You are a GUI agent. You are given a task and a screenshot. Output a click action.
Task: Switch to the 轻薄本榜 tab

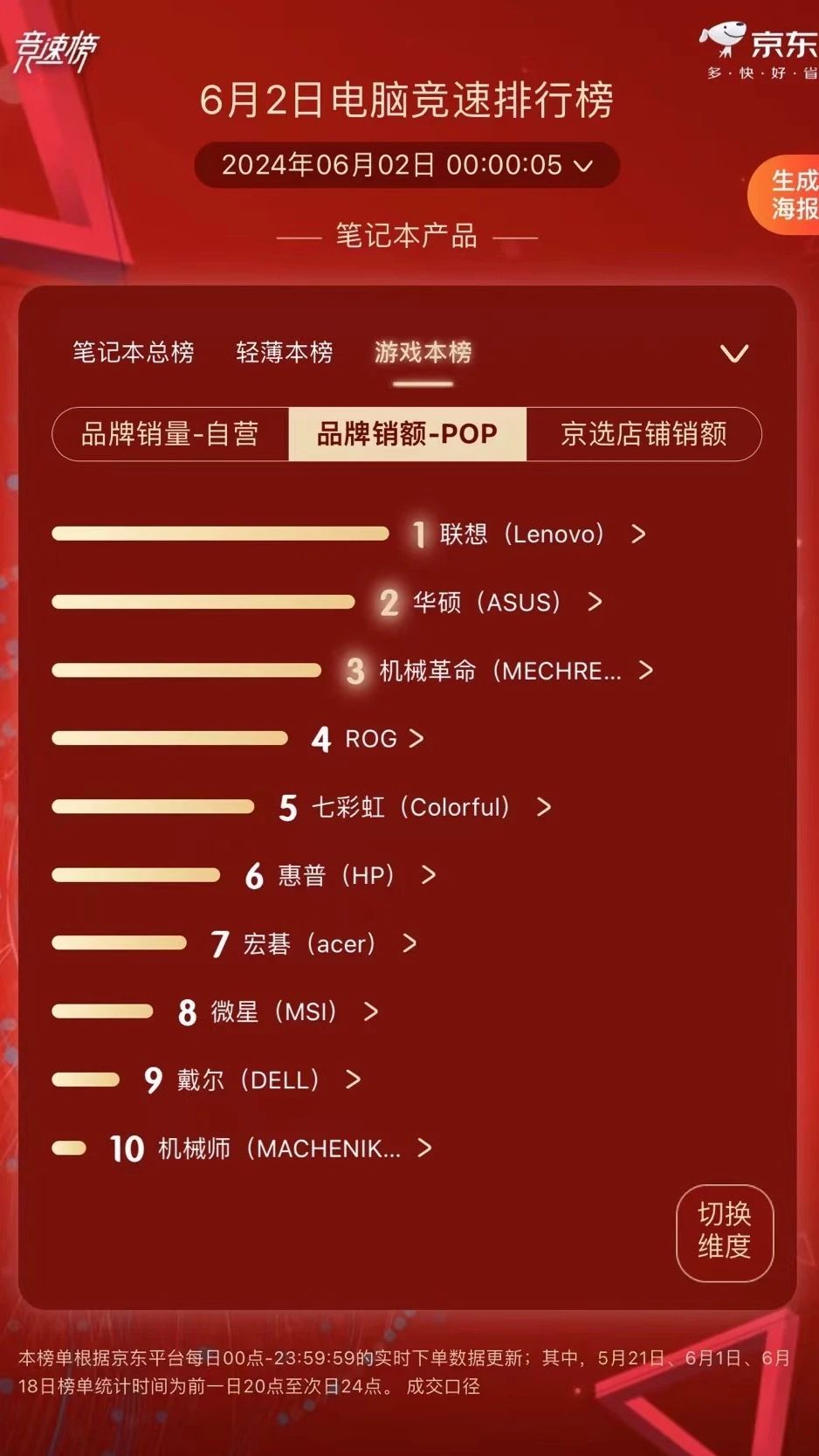pos(284,352)
